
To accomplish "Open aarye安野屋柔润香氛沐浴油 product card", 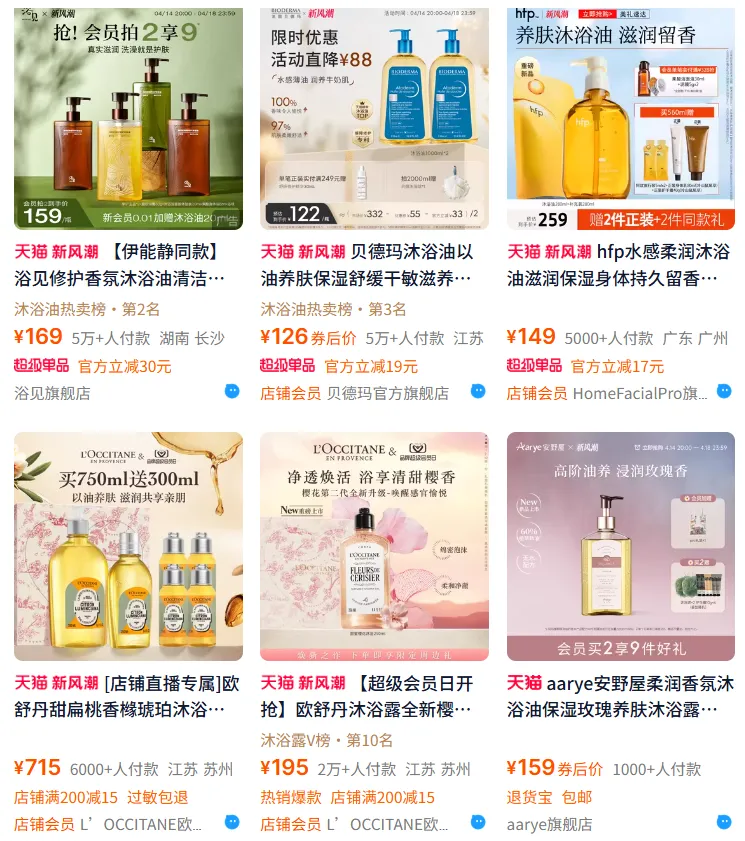I will point(620,546).
